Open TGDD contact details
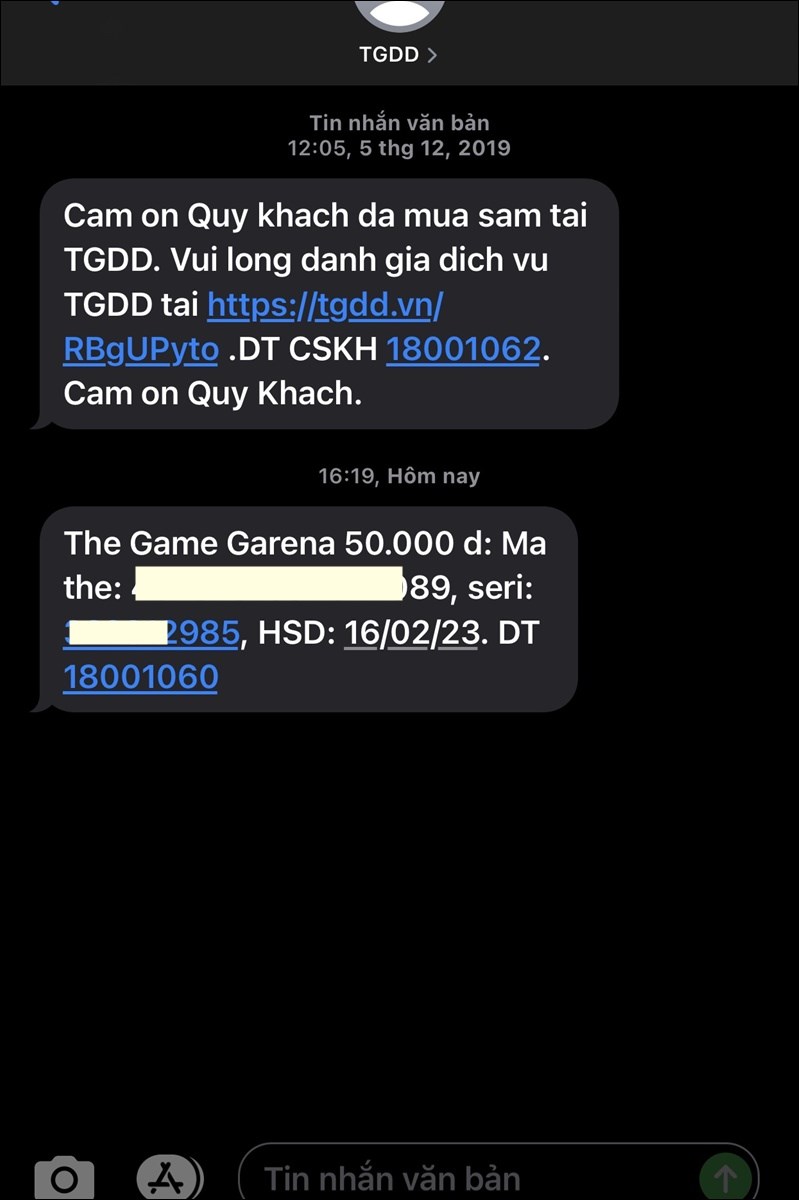Image resolution: width=799 pixels, height=1200 pixels. 398,54
